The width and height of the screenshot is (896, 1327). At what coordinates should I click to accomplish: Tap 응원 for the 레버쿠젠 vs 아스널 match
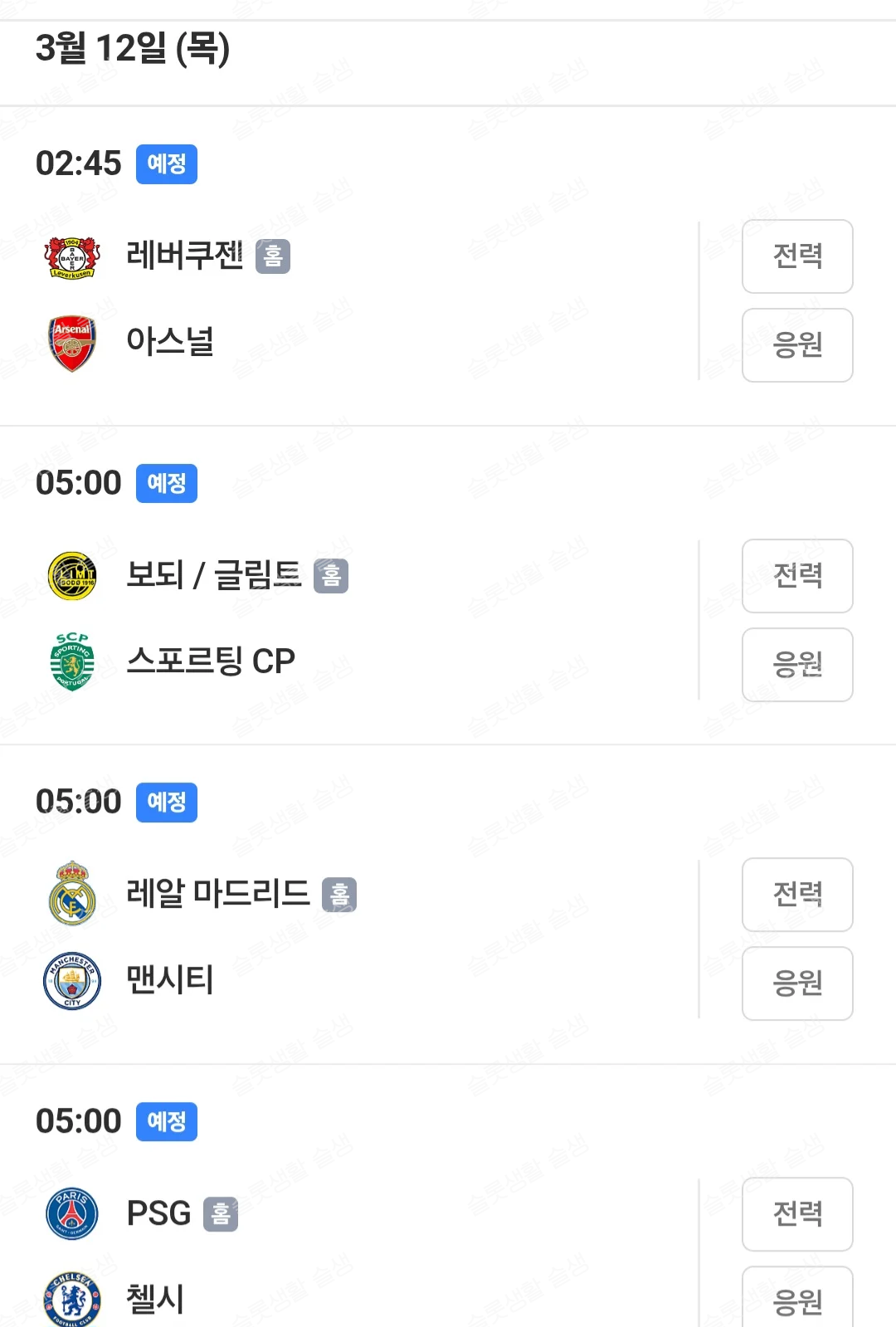[796, 345]
